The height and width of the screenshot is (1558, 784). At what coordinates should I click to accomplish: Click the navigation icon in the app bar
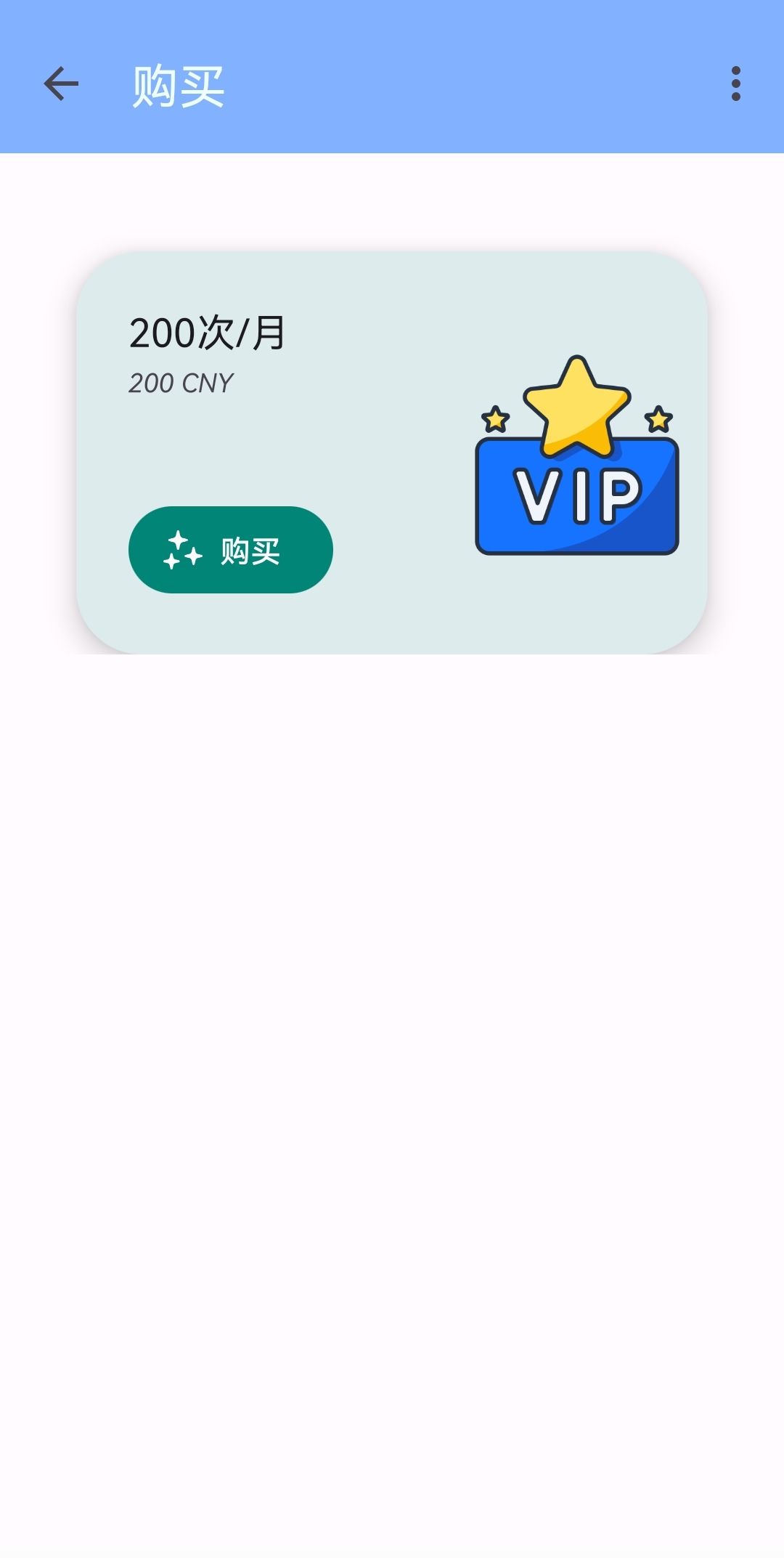(x=60, y=83)
